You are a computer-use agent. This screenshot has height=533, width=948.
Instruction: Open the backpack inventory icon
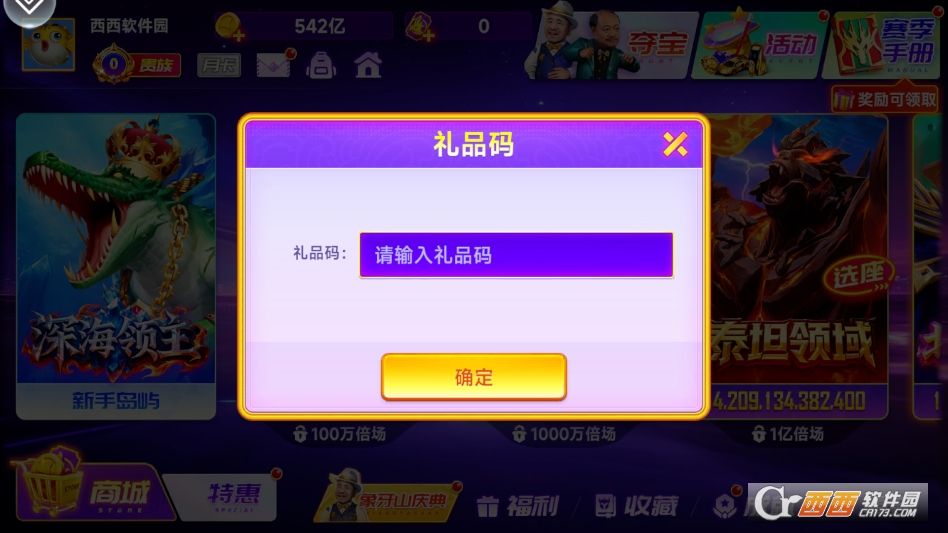click(x=320, y=66)
